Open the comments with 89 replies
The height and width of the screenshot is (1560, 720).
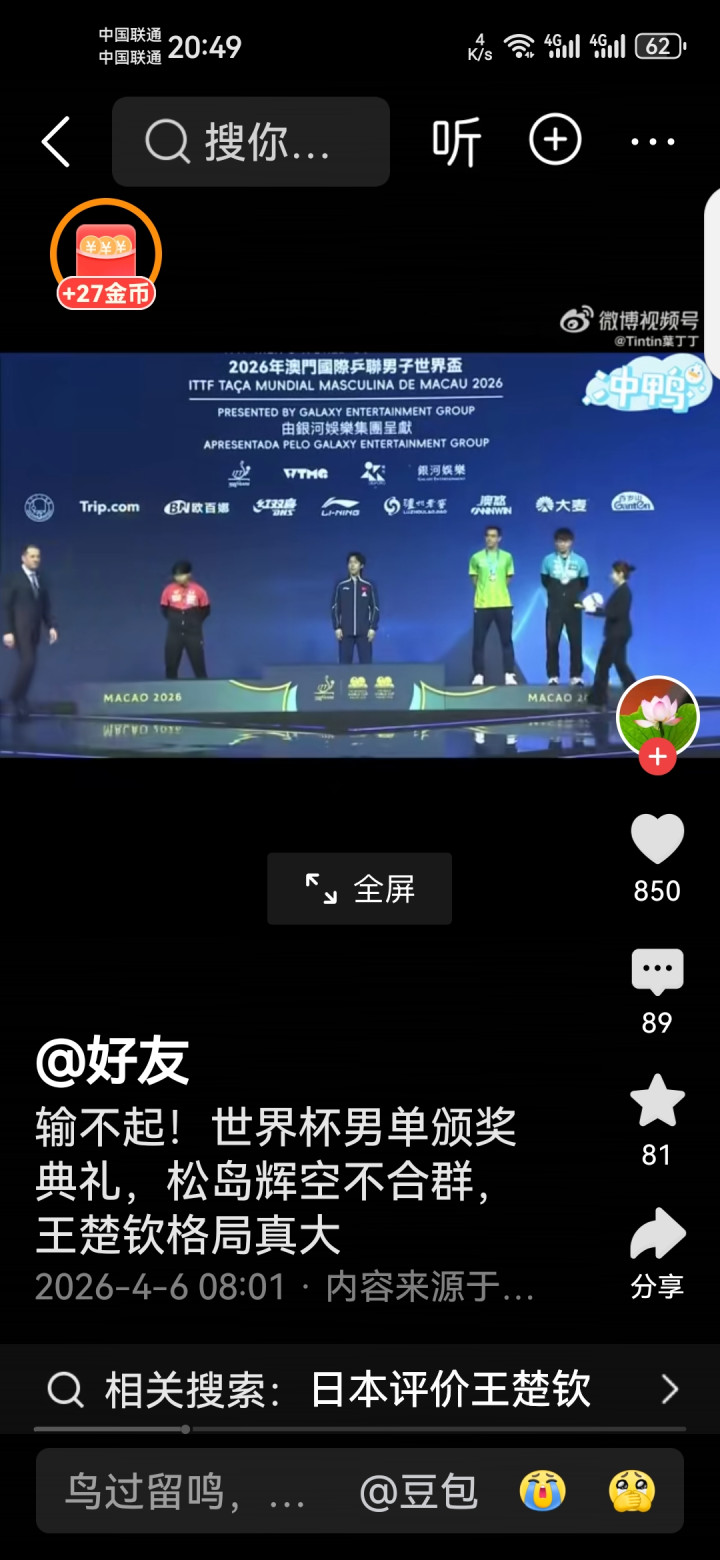657,973
